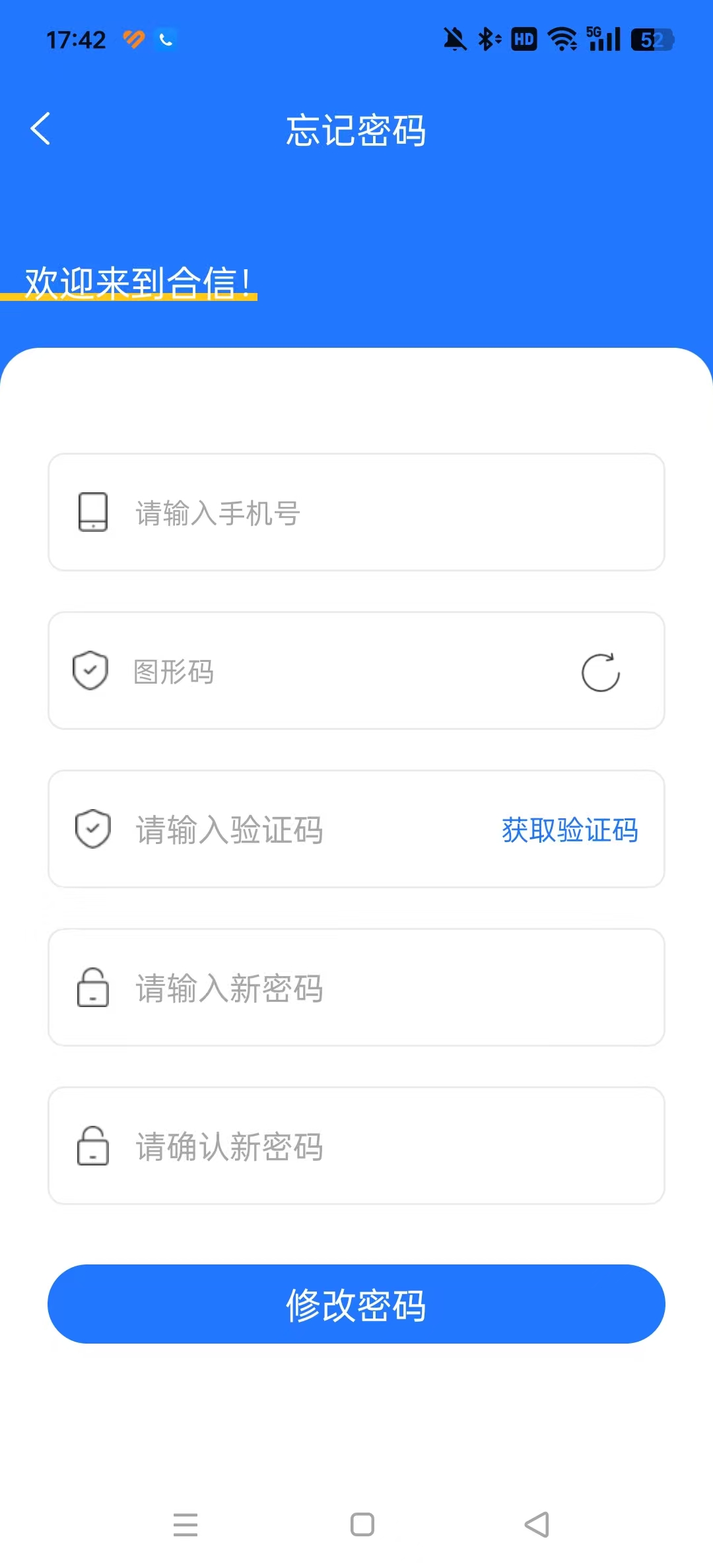This screenshot has height=1568, width=713.
Task: Tap the 图形码 captcha input field
Action: 330,671
